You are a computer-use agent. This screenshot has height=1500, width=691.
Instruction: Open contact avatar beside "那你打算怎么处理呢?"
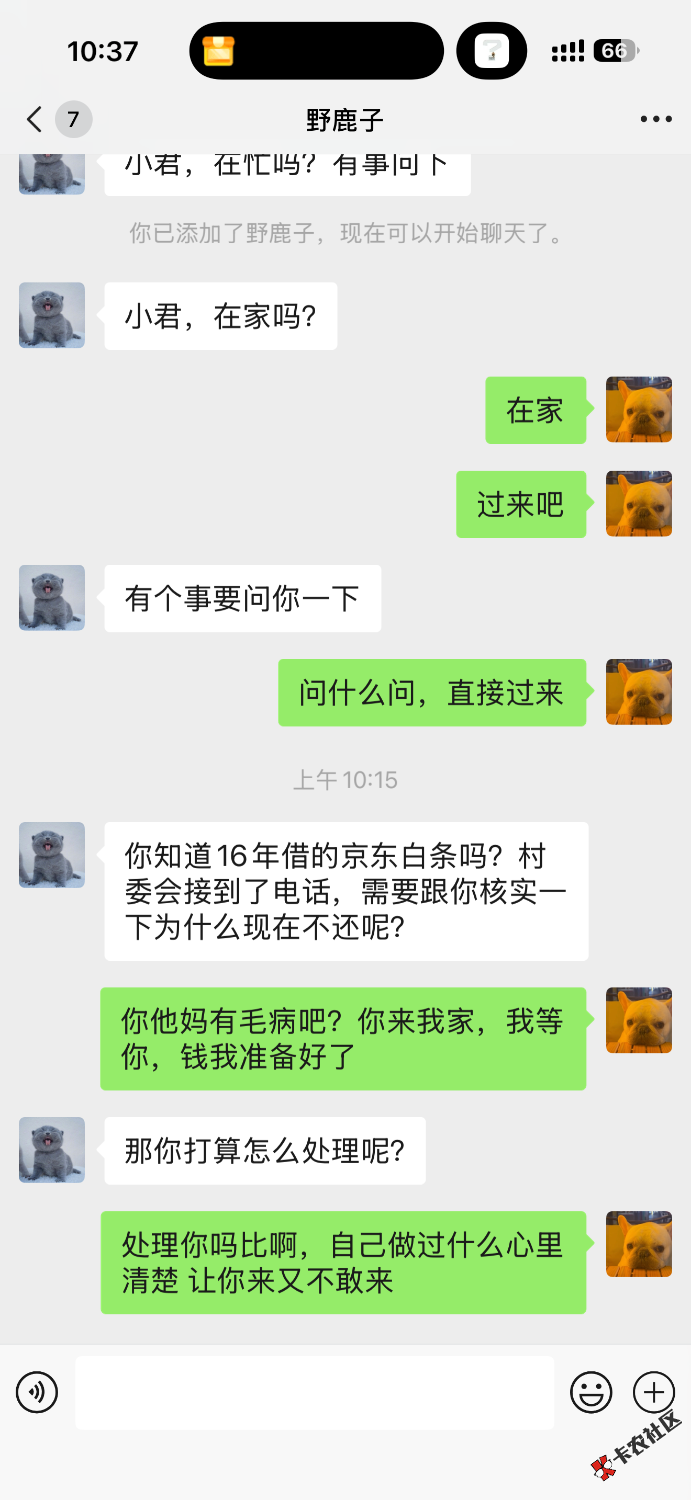(x=52, y=1150)
